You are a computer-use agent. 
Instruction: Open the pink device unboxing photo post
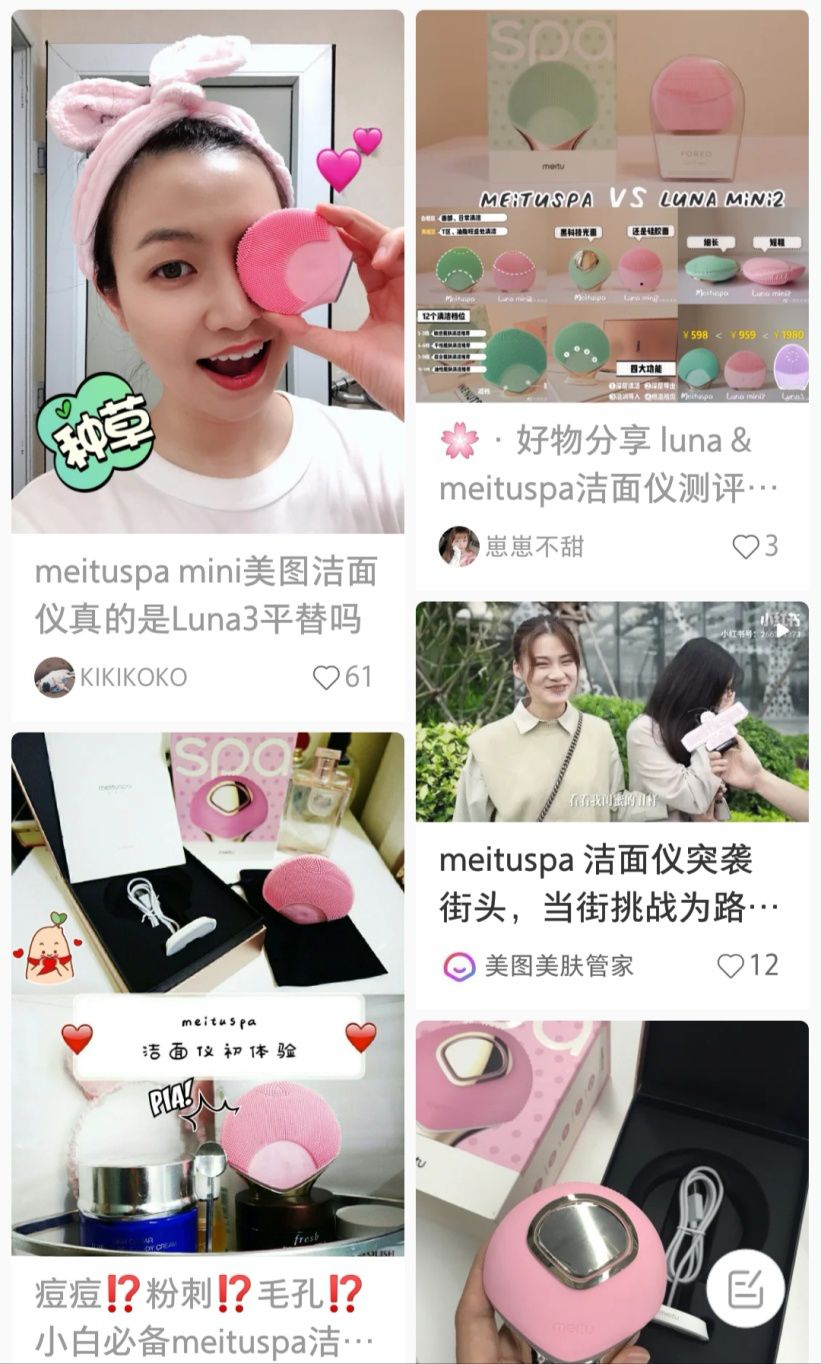580,1190
